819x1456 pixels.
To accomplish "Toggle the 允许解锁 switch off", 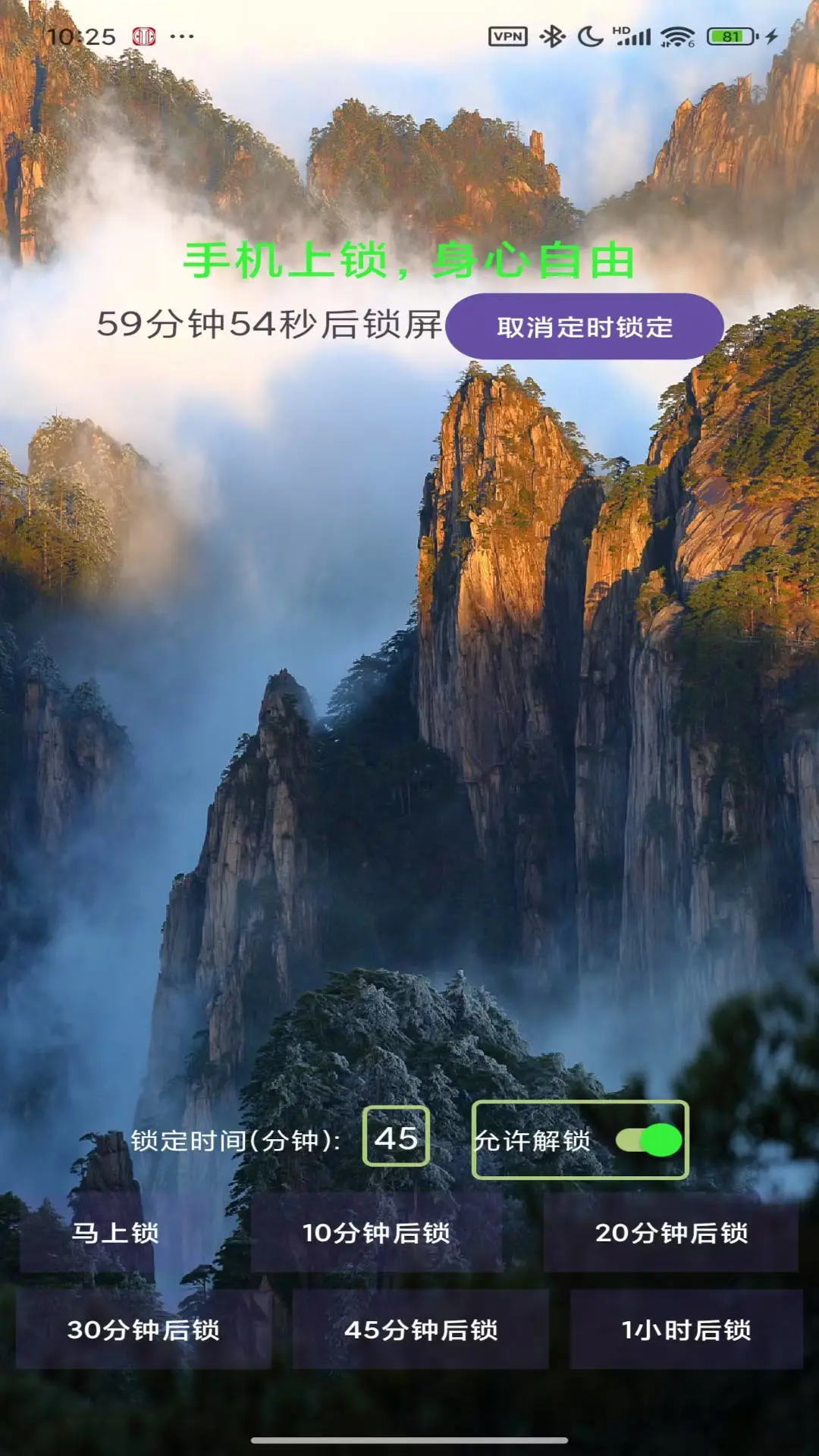I will [x=648, y=1140].
